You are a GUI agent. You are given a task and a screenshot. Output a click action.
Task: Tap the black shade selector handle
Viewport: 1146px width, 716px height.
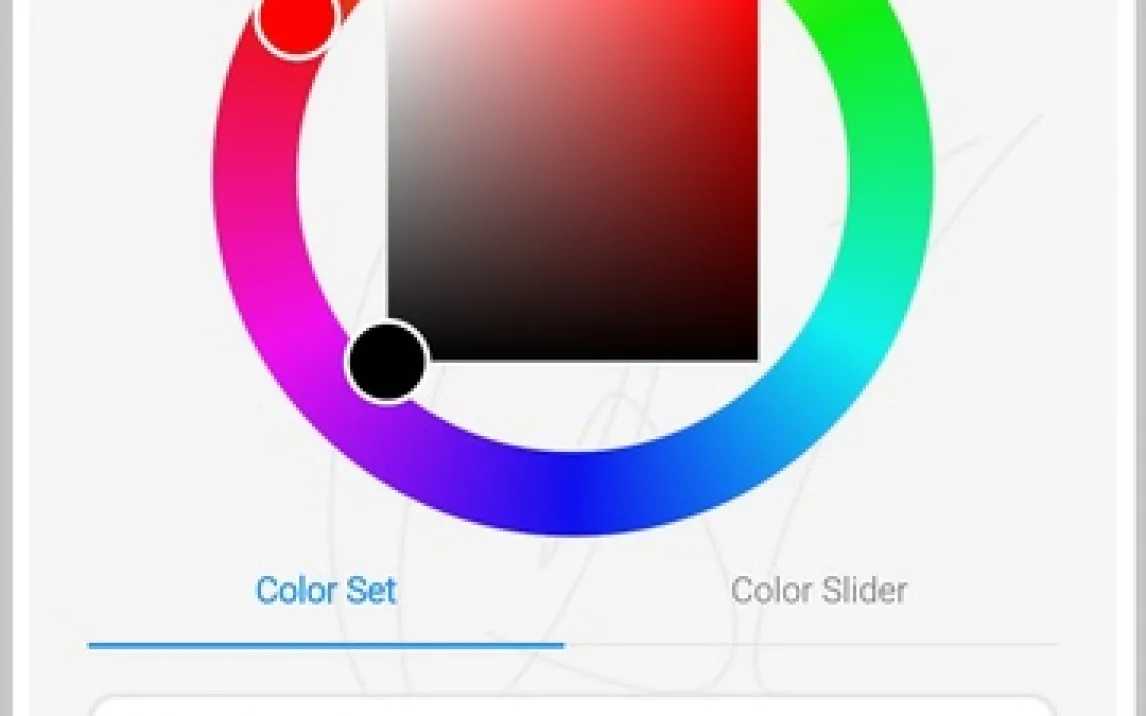(x=387, y=362)
